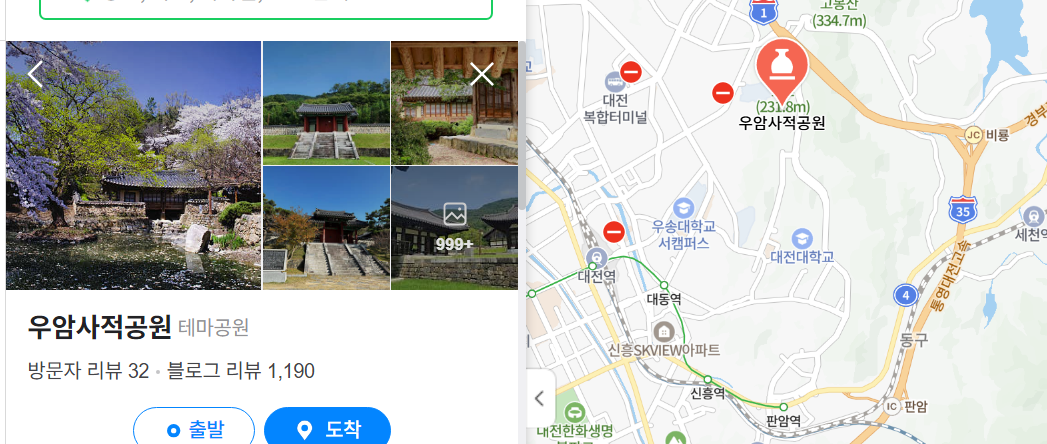This screenshot has width=1047, height=444.
Task: Open visitor reviews 방문자 리뷰 32
Action: [x=88, y=372]
